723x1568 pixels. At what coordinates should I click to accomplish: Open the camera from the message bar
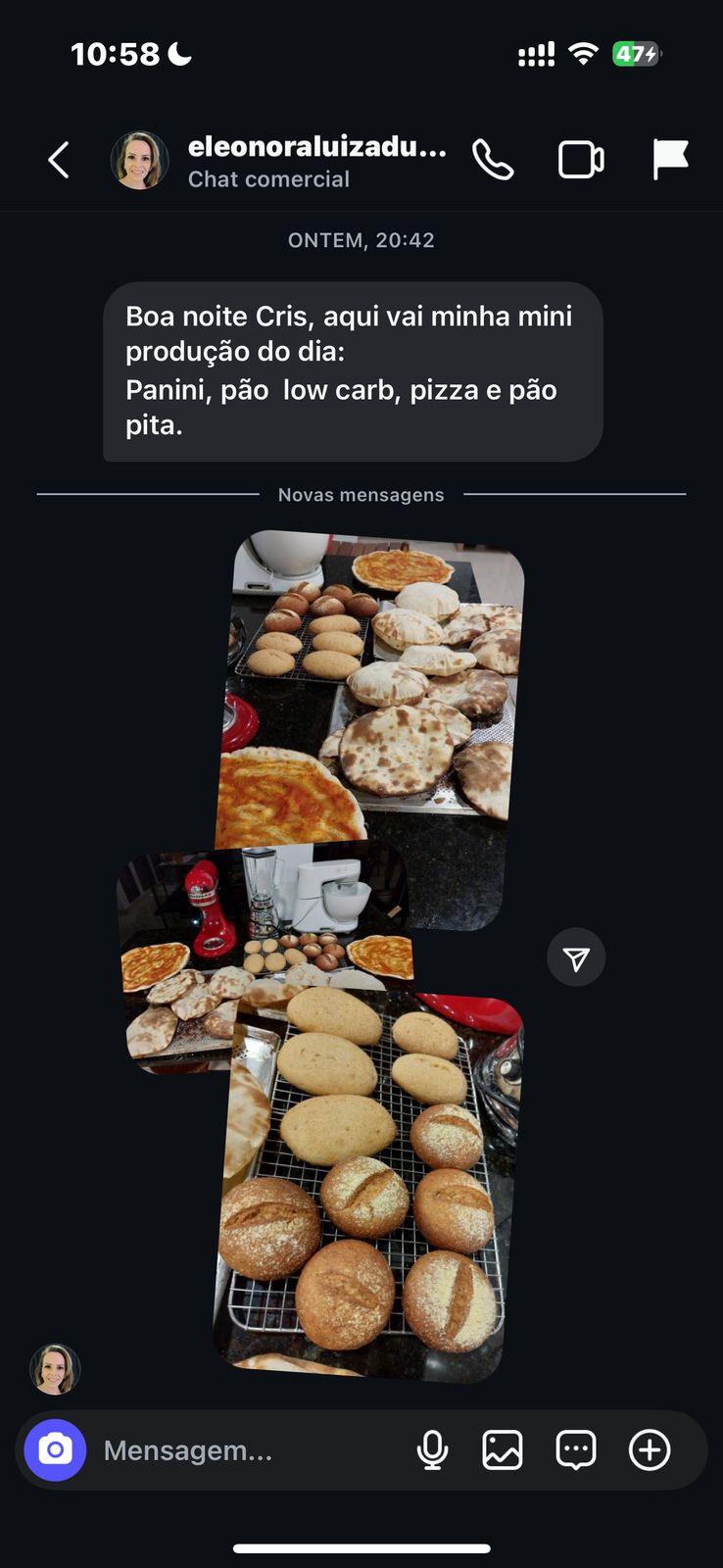tap(56, 1449)
